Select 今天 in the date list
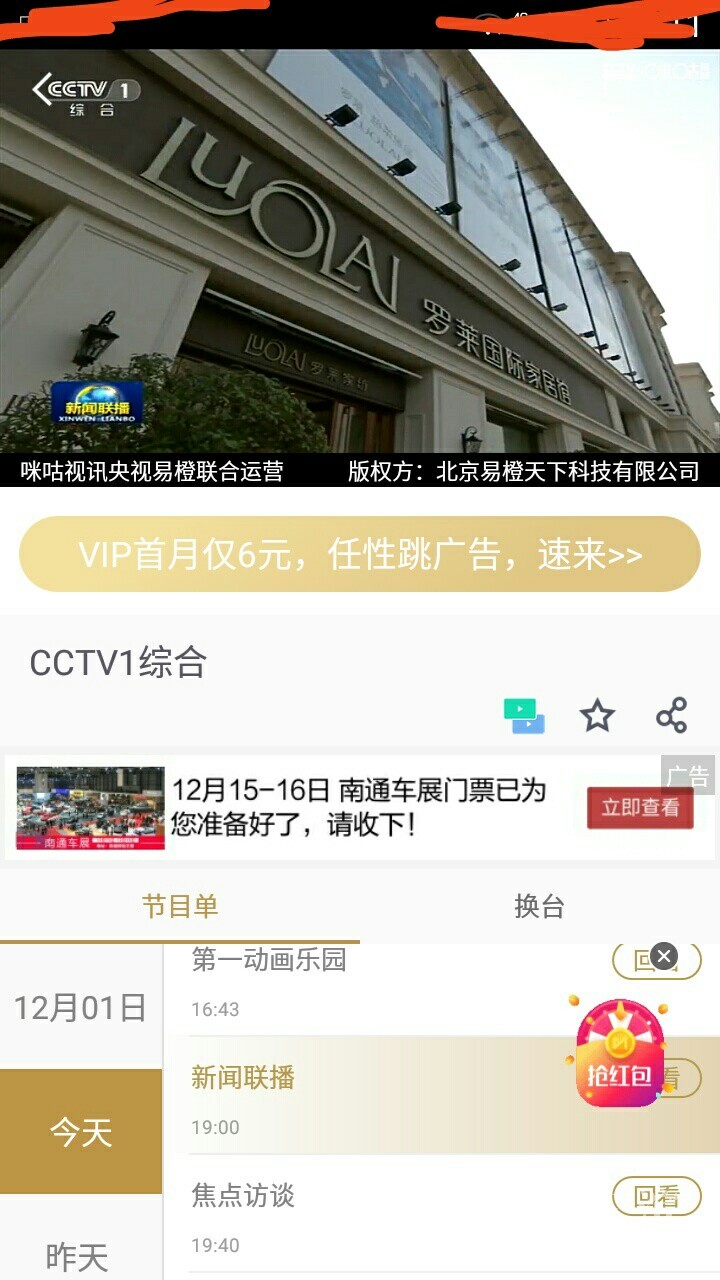 (x=80, y=1132)
